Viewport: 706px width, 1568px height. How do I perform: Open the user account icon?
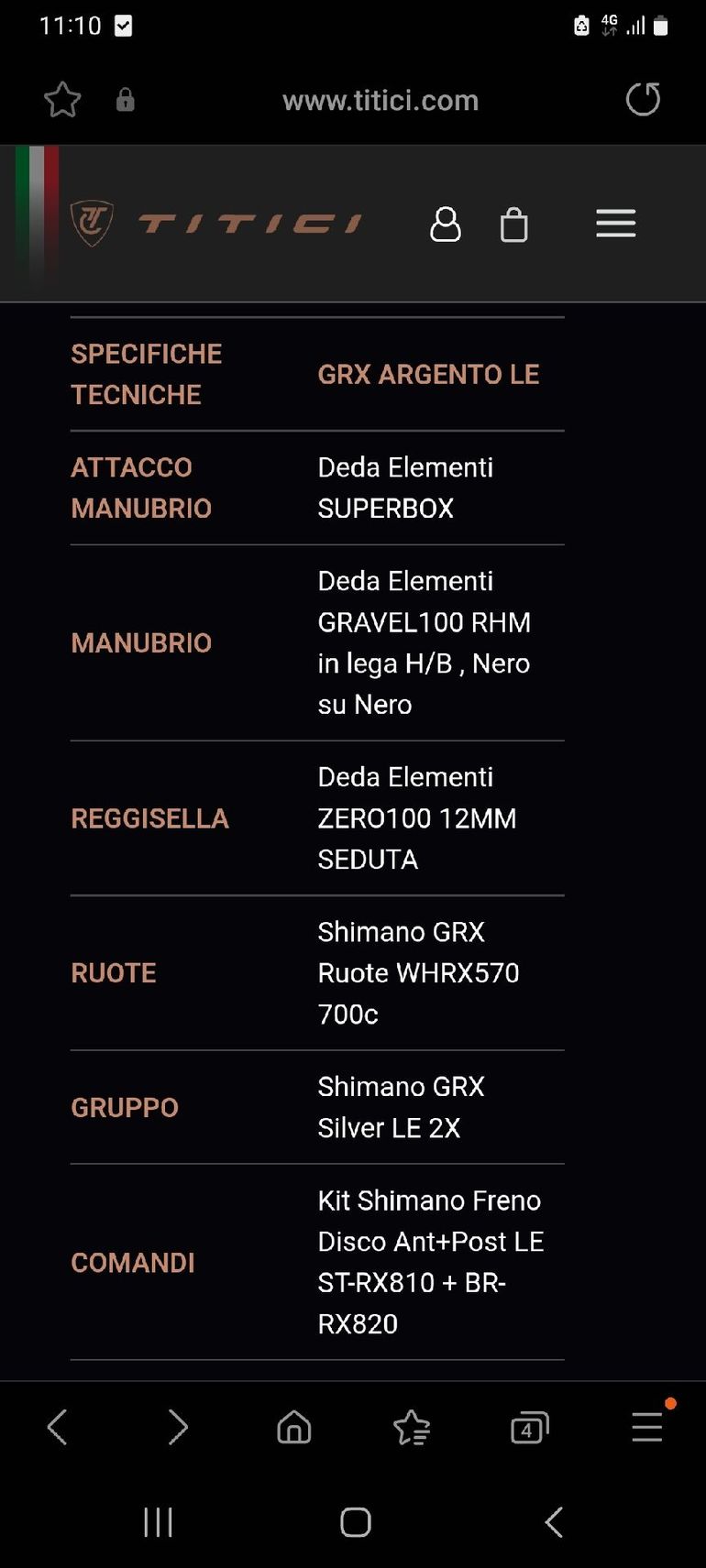(x=446, y=224)
